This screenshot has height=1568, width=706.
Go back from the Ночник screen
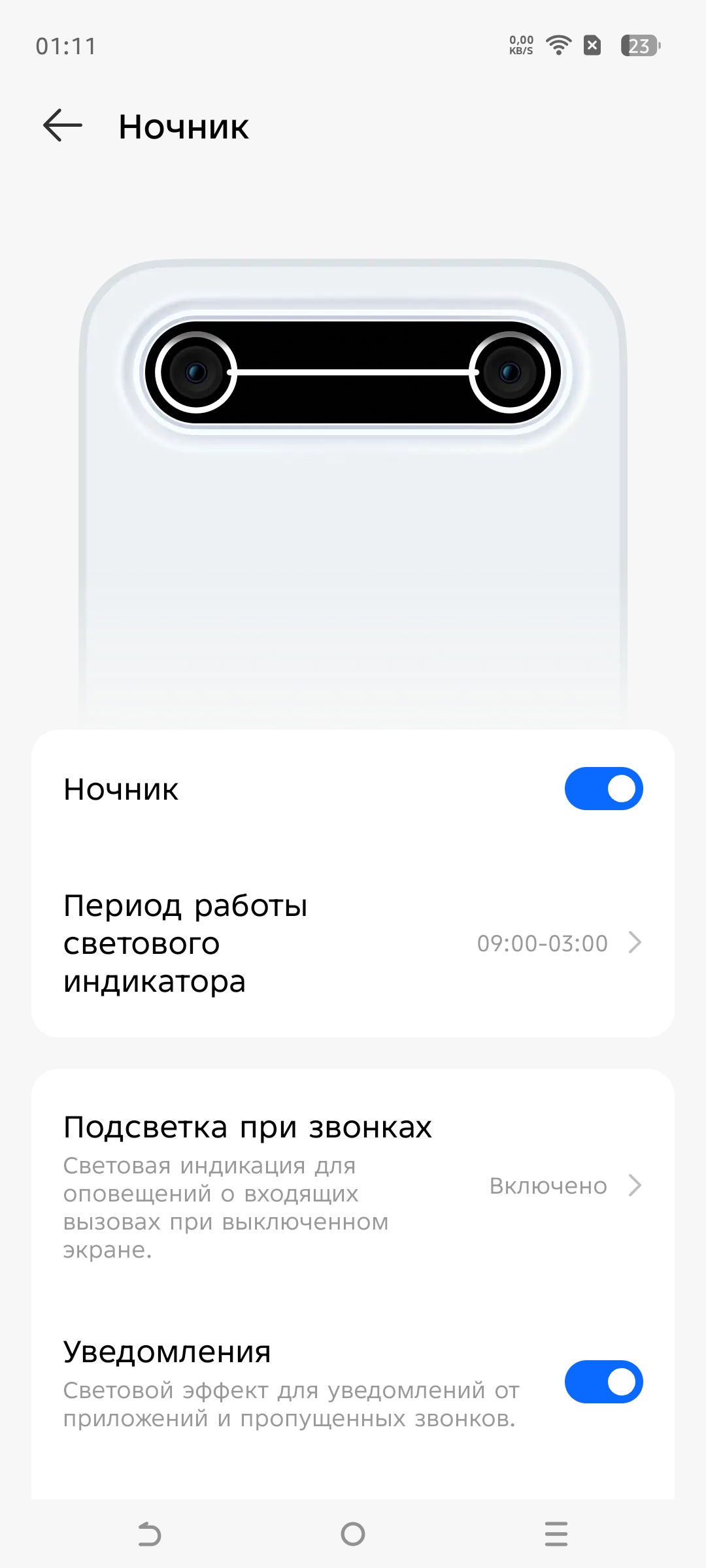[63, 125]
